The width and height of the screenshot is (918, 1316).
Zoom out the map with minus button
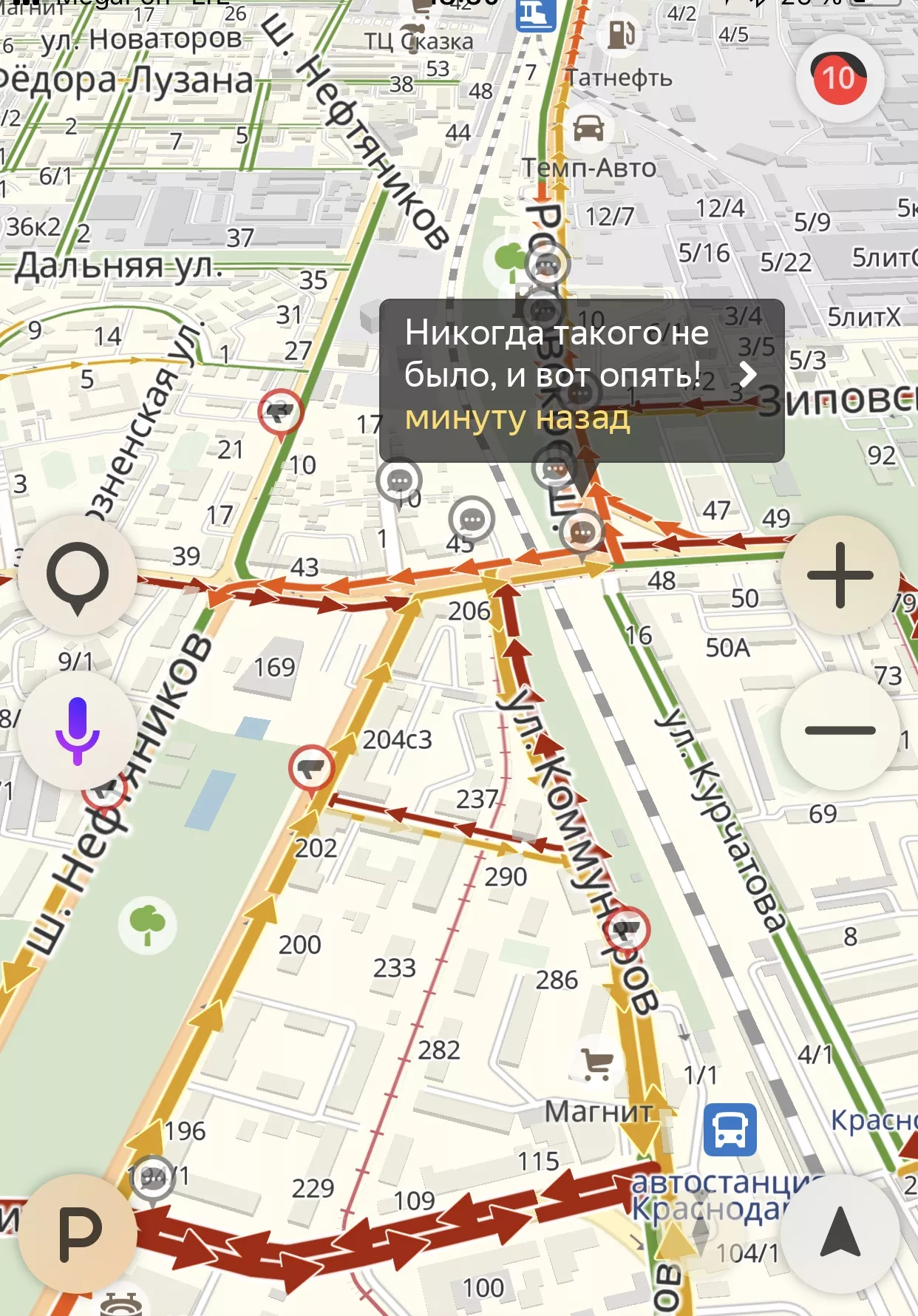[840, 730]
